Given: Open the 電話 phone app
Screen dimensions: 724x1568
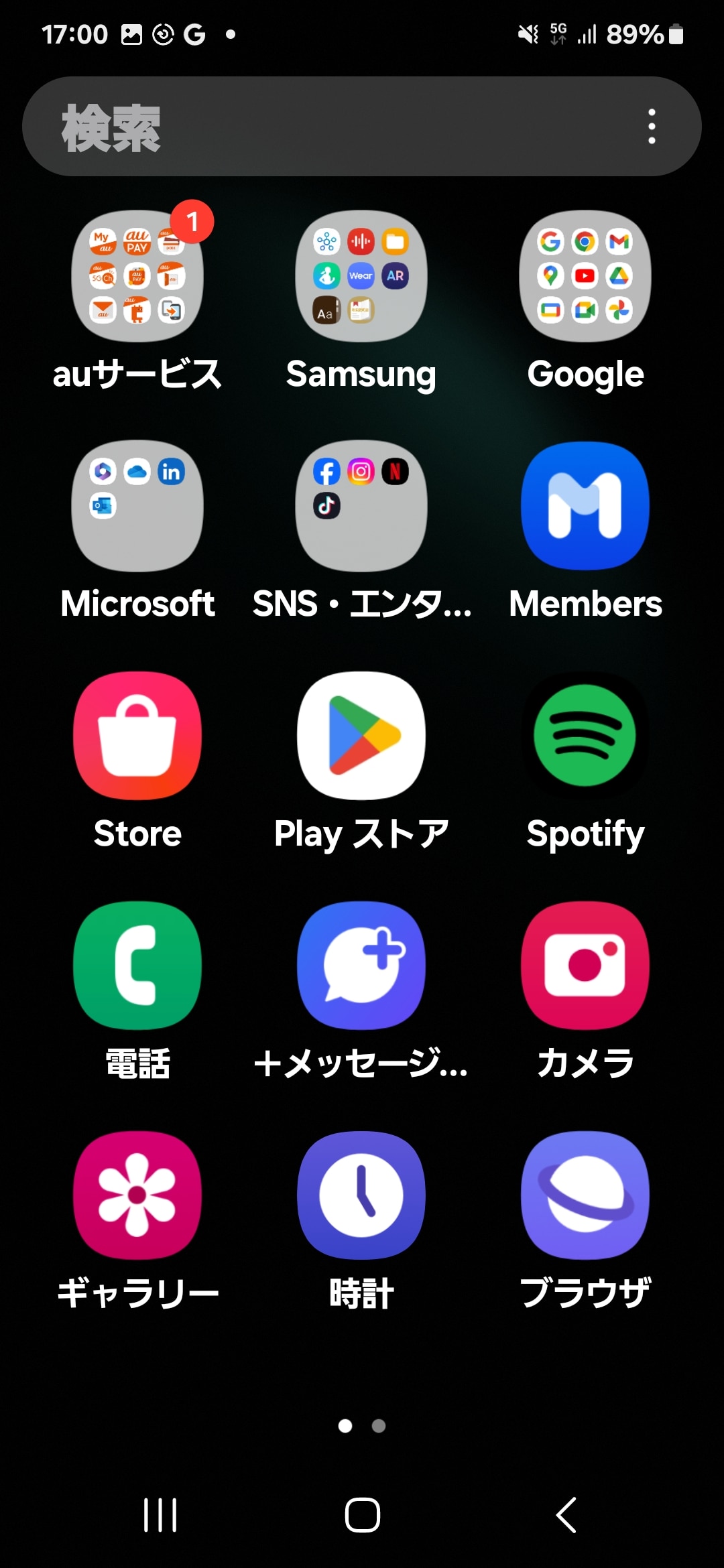Looking at the screenshot, I should pyautogui.click(x=137, y=964).
